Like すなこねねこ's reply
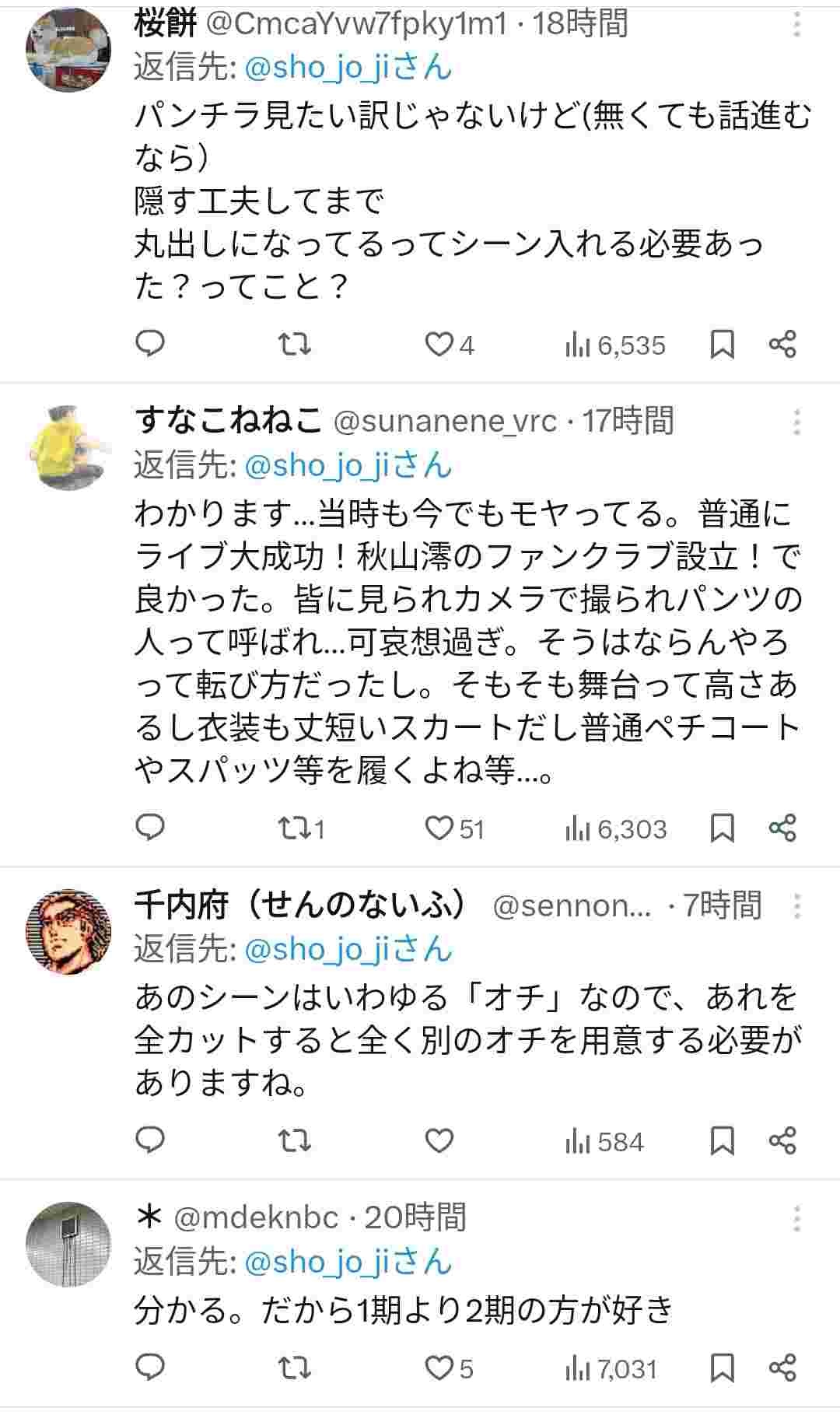840x1415 pixels. pos(439,828)
